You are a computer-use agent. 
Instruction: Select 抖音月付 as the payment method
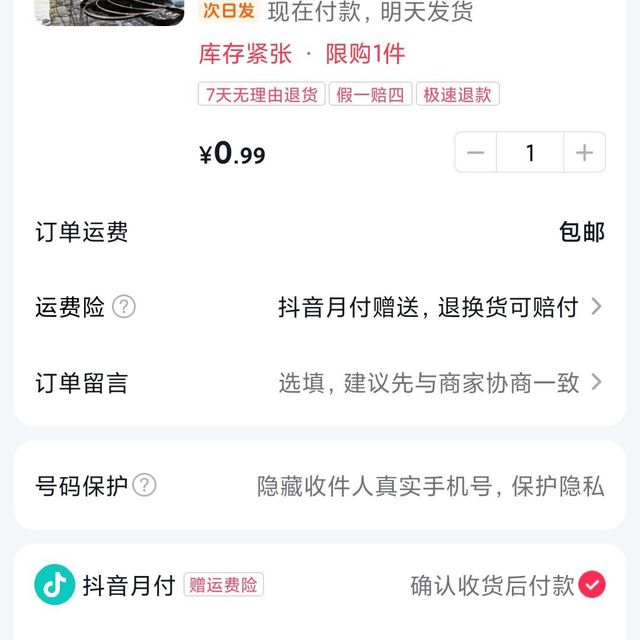592,585
